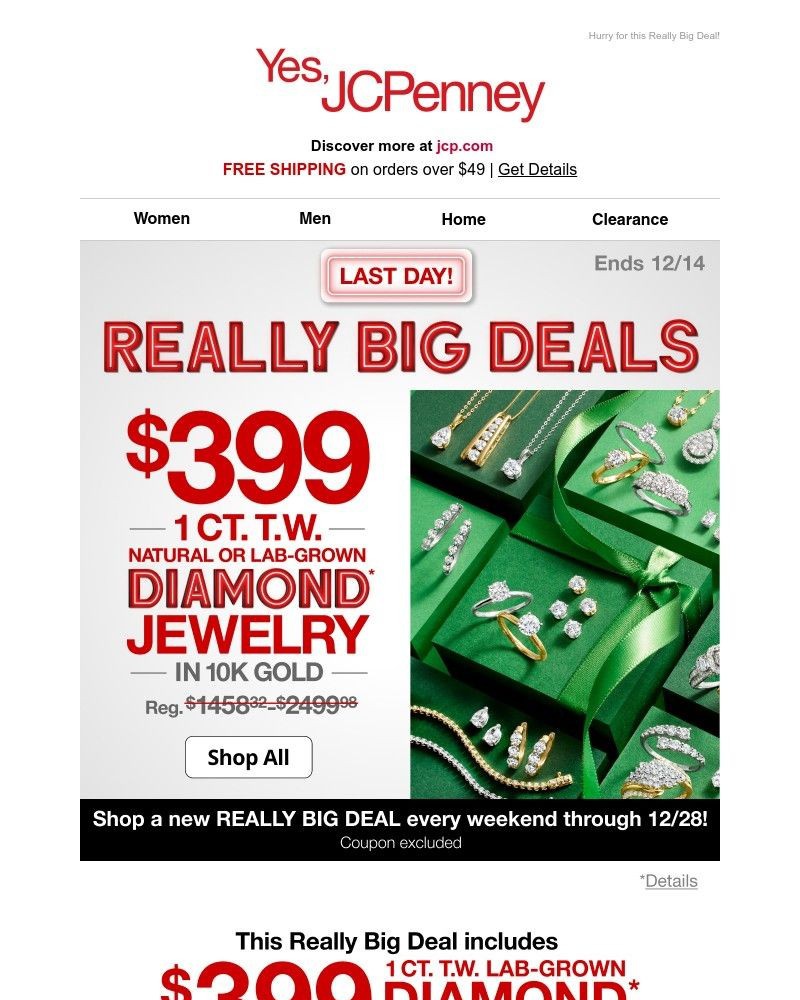Select the $399 price headline
The height and width of the screenshot is (1000, 800).
tap(250, 455)
